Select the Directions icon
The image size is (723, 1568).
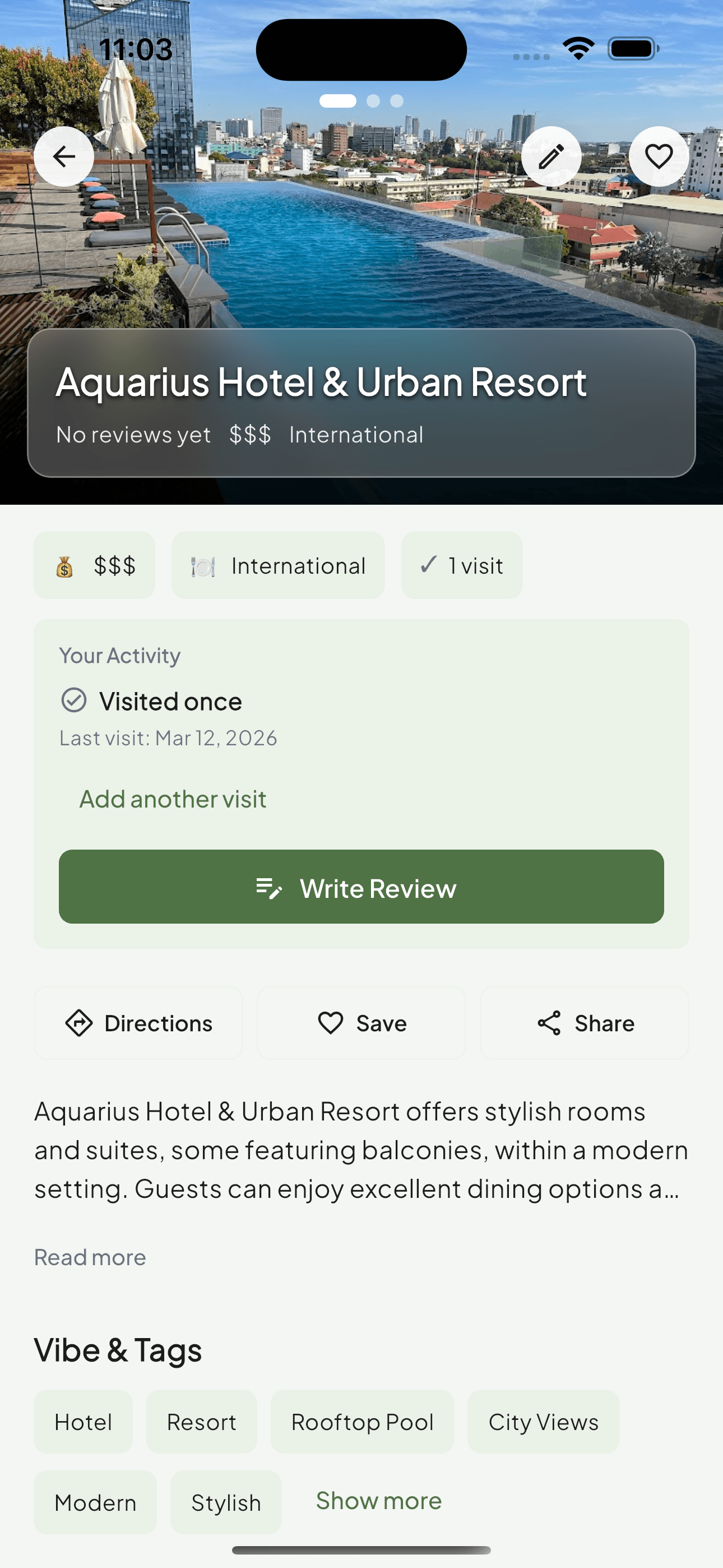click(80, 1022)
